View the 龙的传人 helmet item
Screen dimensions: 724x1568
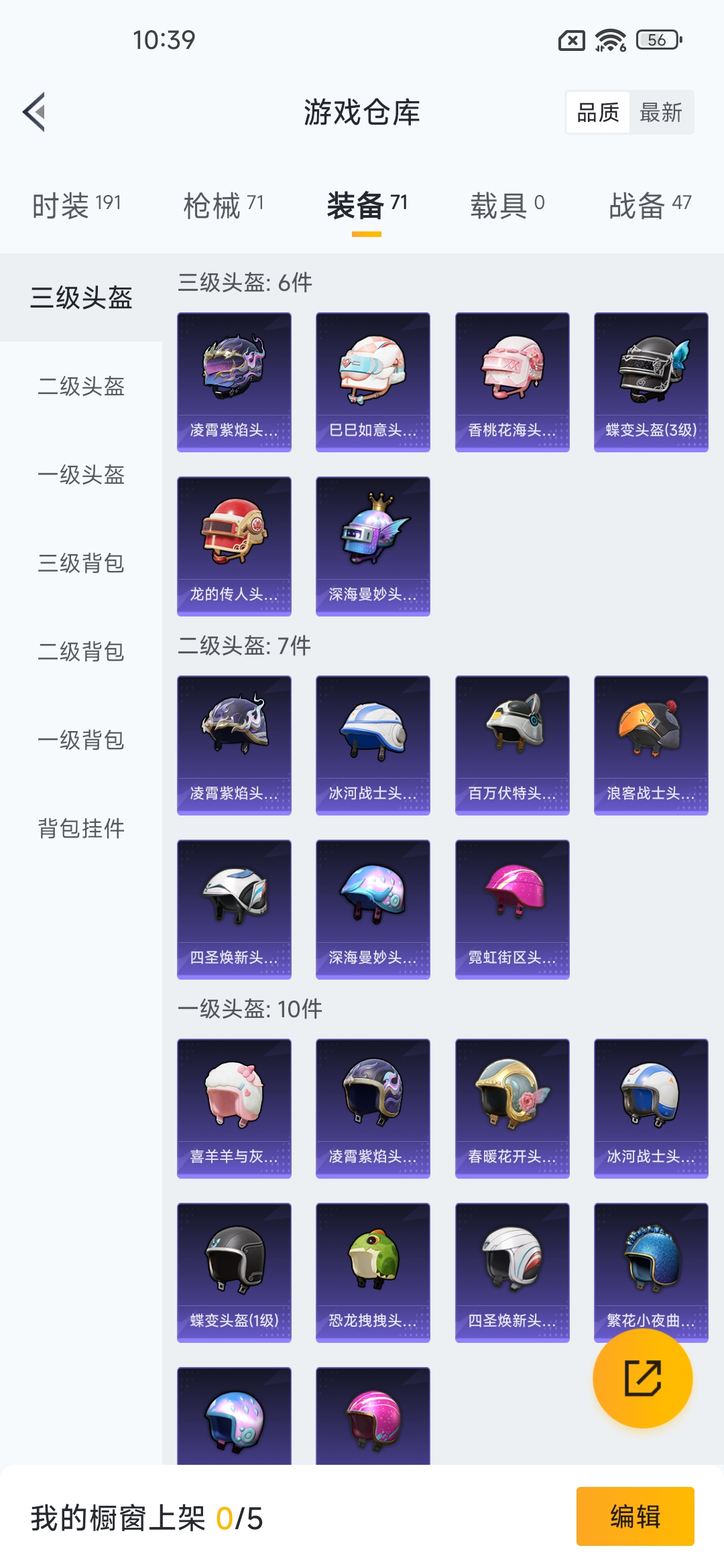234,546
